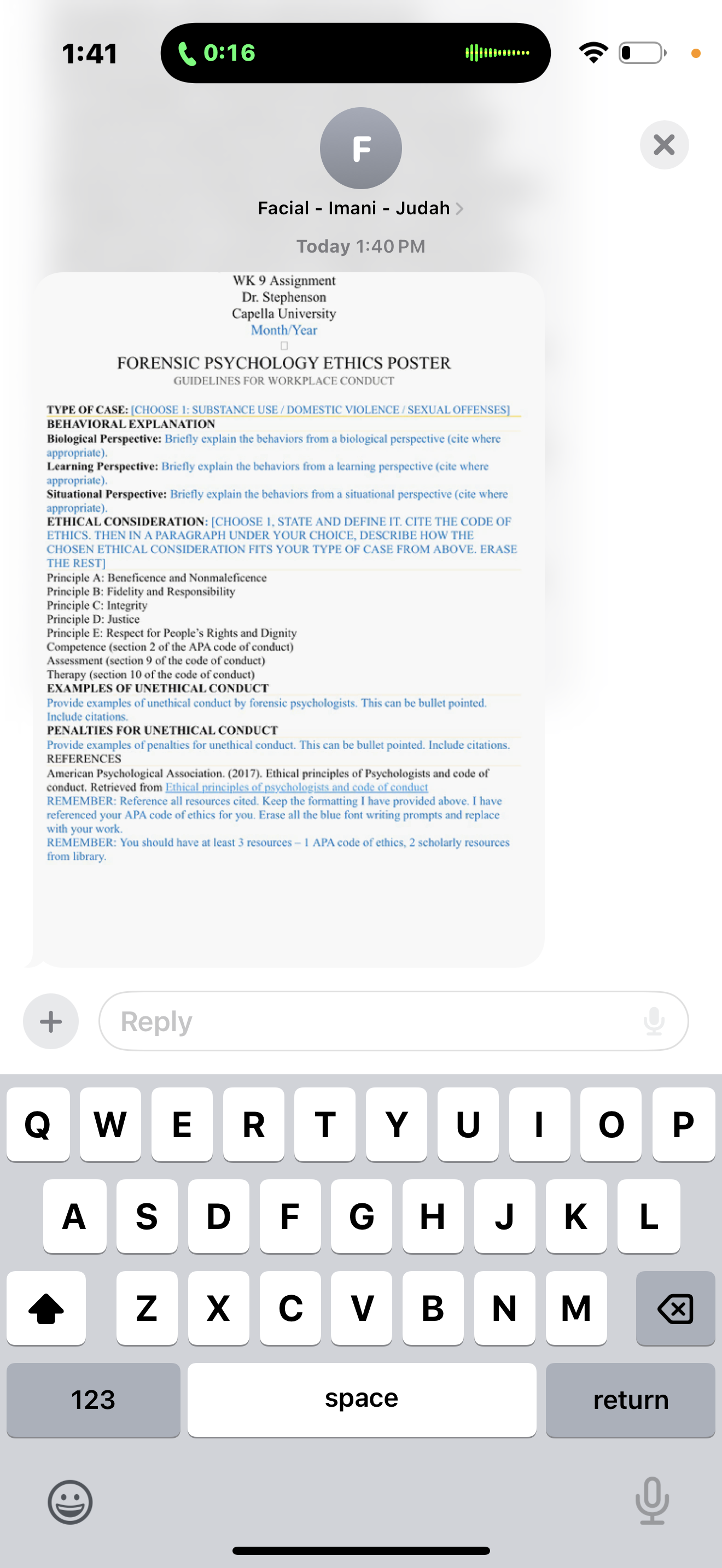Hit the return key on the keyboard
This screenshot has width=722, height=1568.
pos(630,1400)
